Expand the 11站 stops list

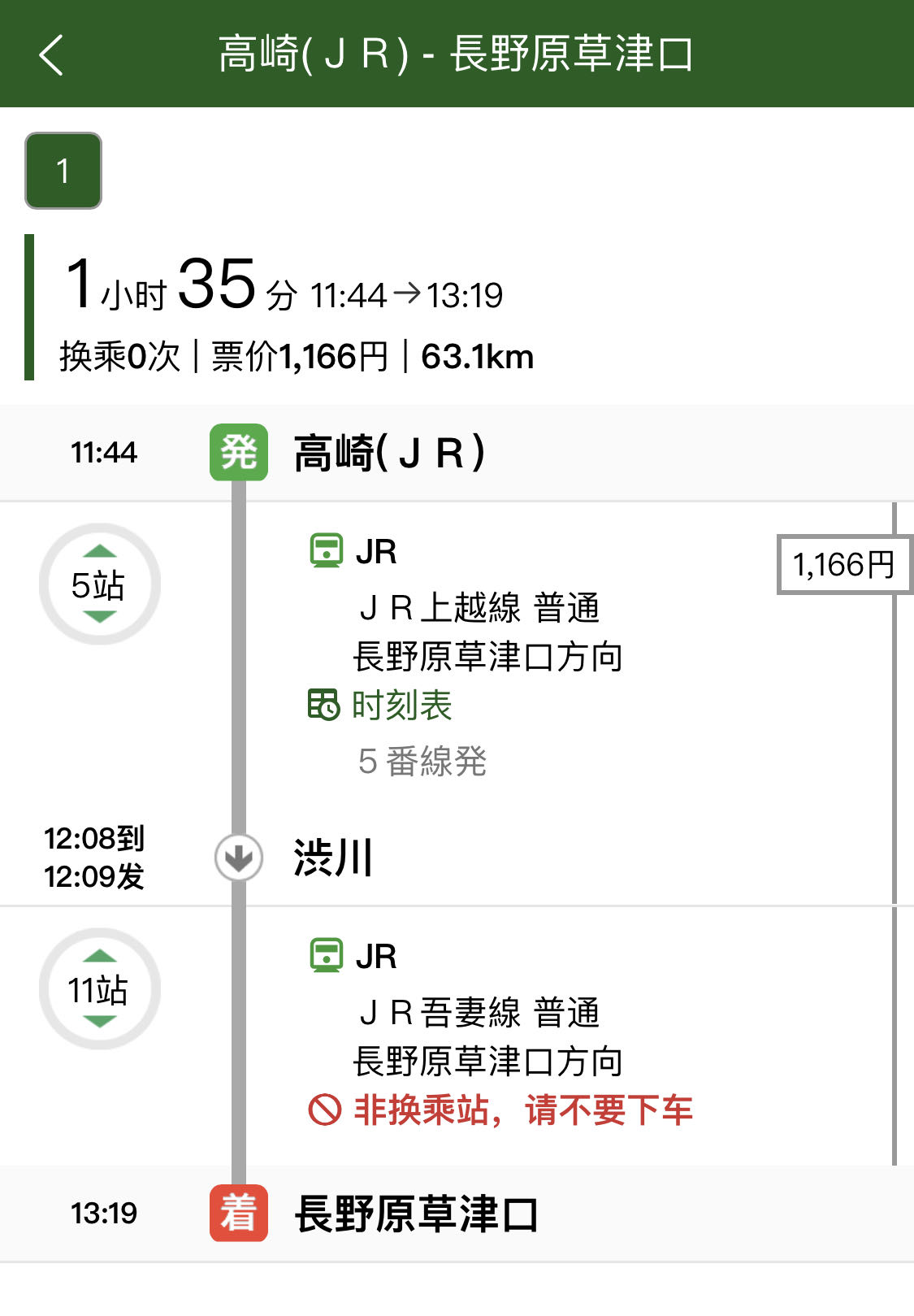click(99, 989)
